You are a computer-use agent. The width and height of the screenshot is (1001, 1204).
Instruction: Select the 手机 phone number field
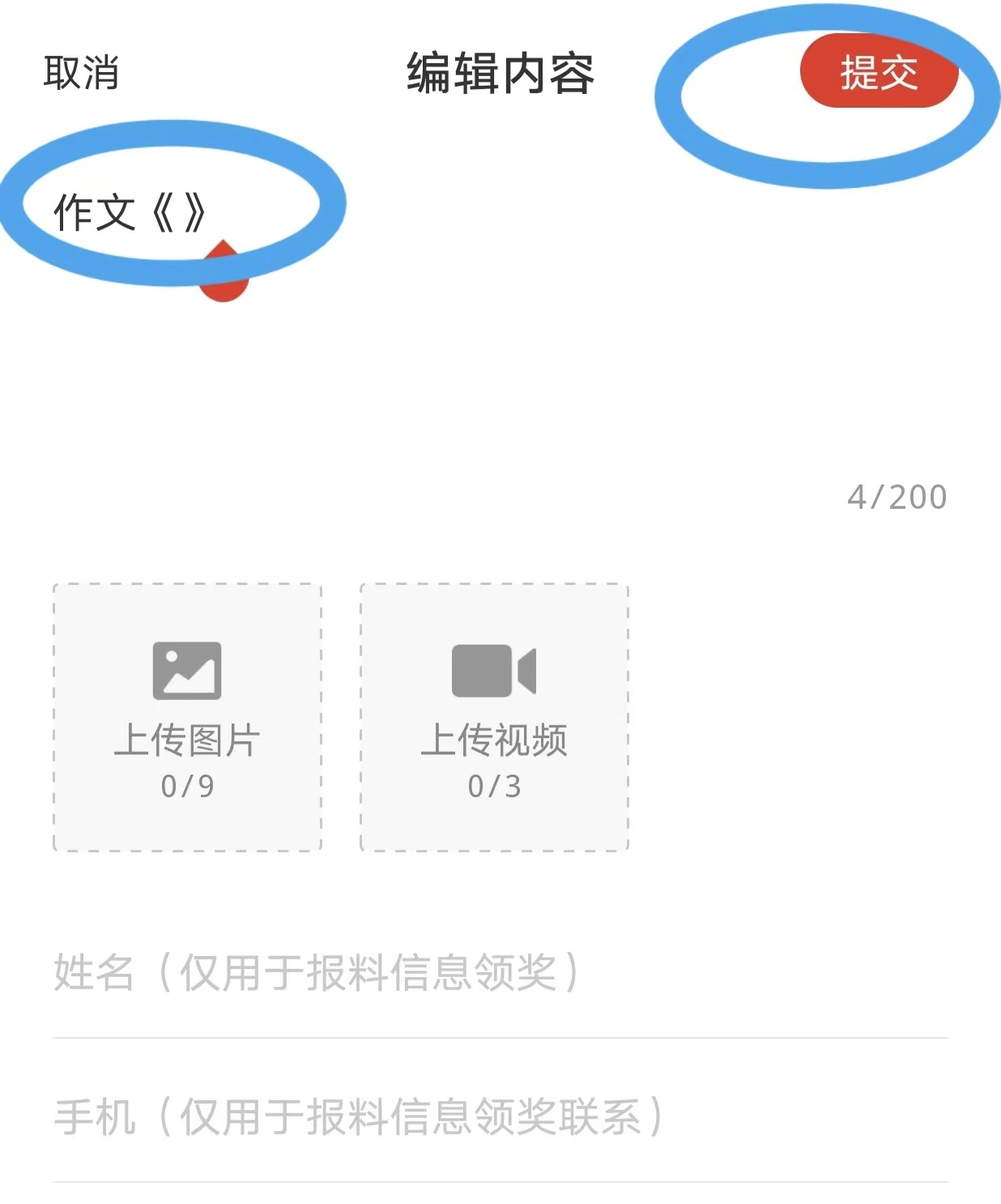tap(499, 1116)
